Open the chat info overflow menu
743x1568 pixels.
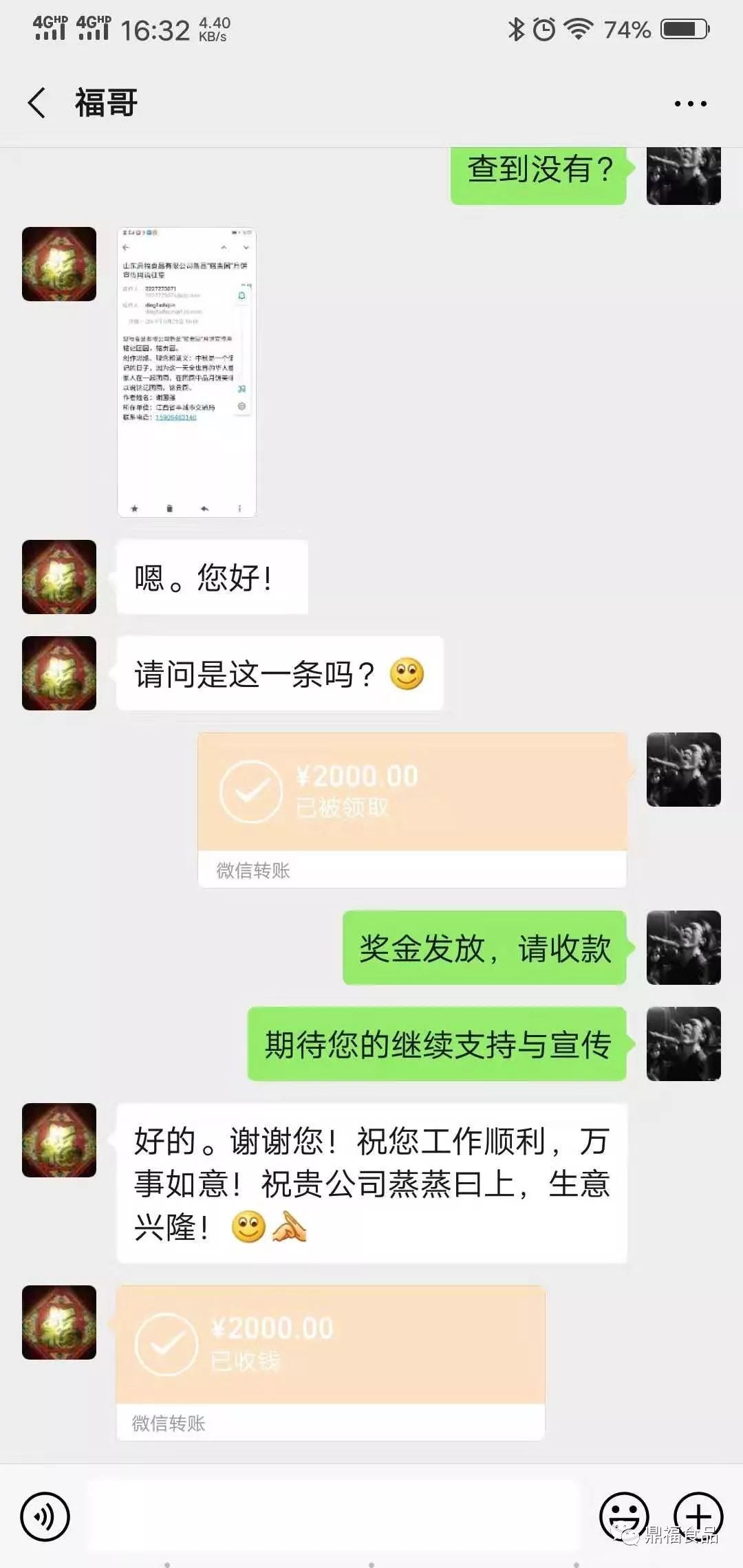click(x=690, y=104)
